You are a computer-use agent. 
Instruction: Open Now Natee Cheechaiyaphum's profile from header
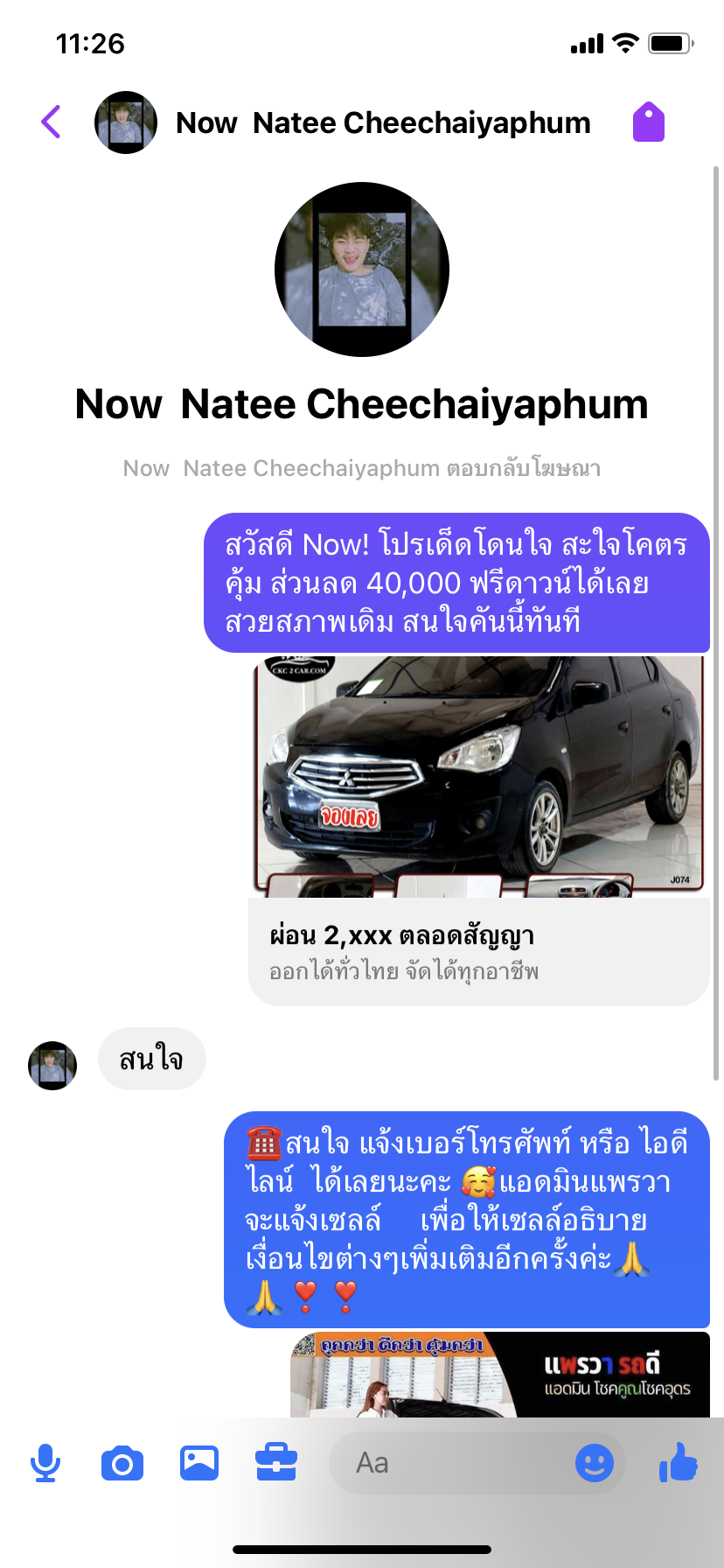click(x=382, y=123)
